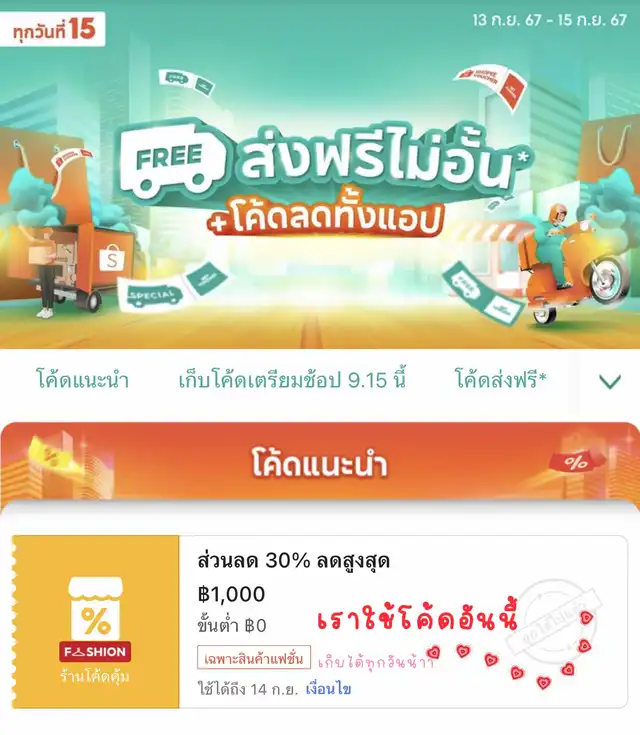Switch to เก็บโค้ดเตรียมช้อป 9.15 นี้ tab
This screenshot has width=640, height=735.
pos(292,380)
